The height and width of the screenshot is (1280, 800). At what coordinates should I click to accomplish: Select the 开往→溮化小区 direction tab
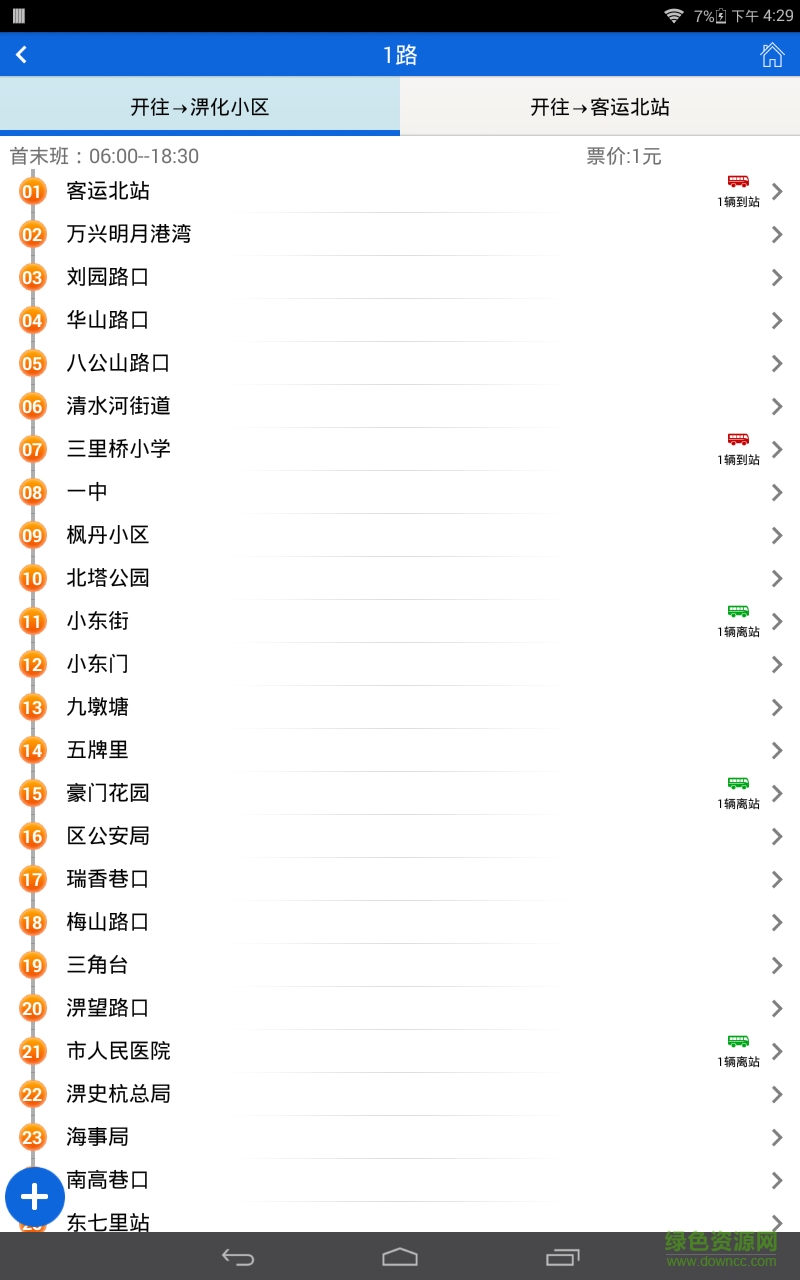[200, 106]
